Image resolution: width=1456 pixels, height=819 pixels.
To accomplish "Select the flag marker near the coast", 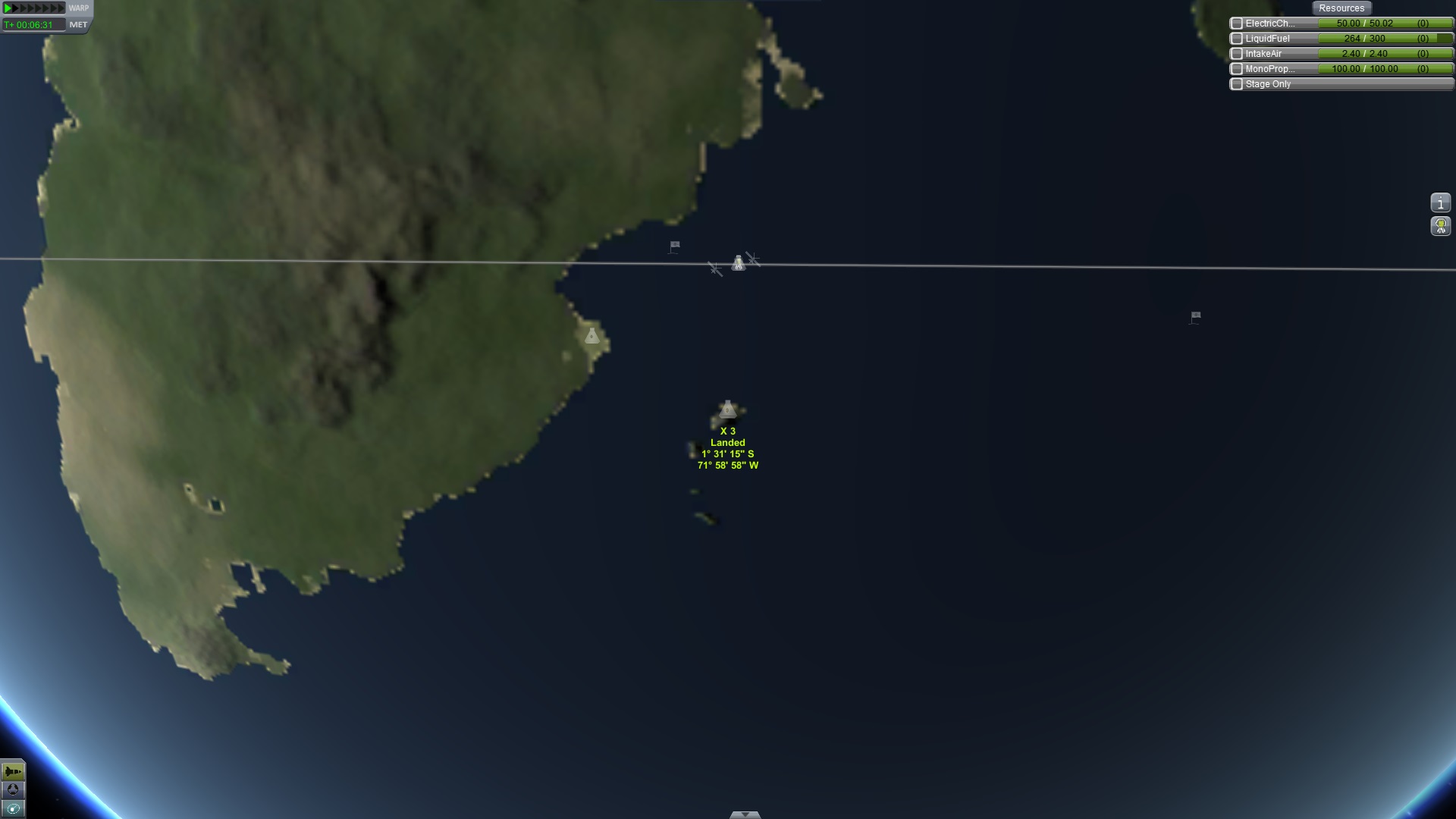I will pos(674,246).
